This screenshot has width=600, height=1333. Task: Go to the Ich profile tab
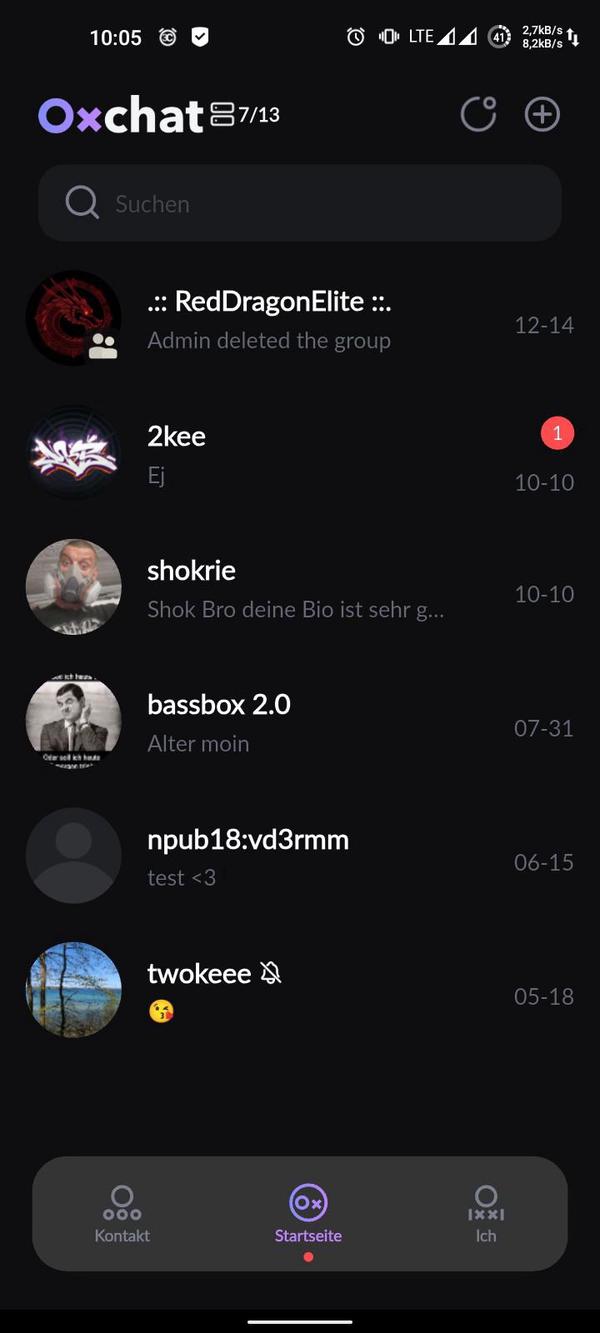tap(486, 1214)
